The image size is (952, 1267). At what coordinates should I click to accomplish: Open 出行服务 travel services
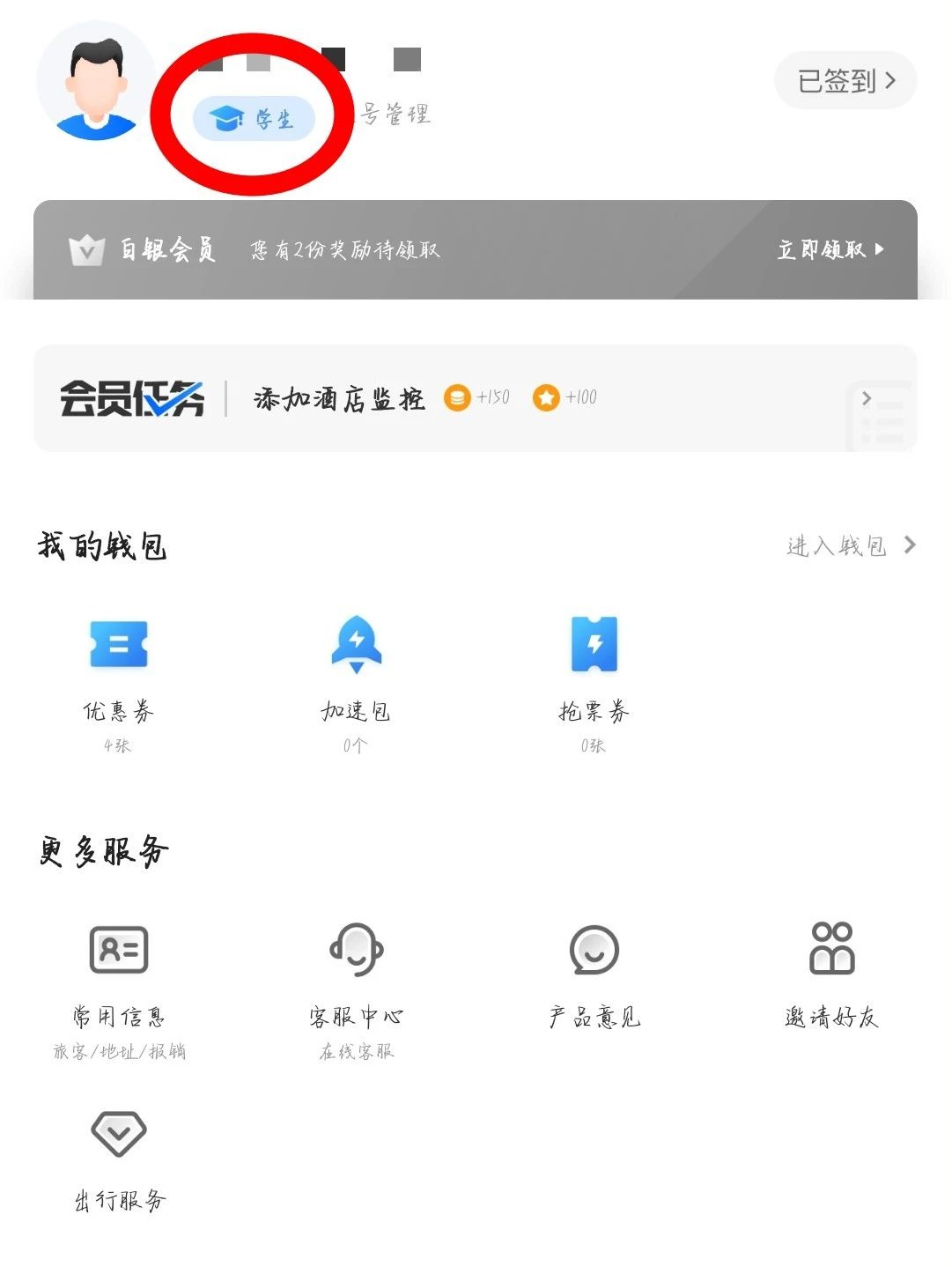tap(119, 1159)
